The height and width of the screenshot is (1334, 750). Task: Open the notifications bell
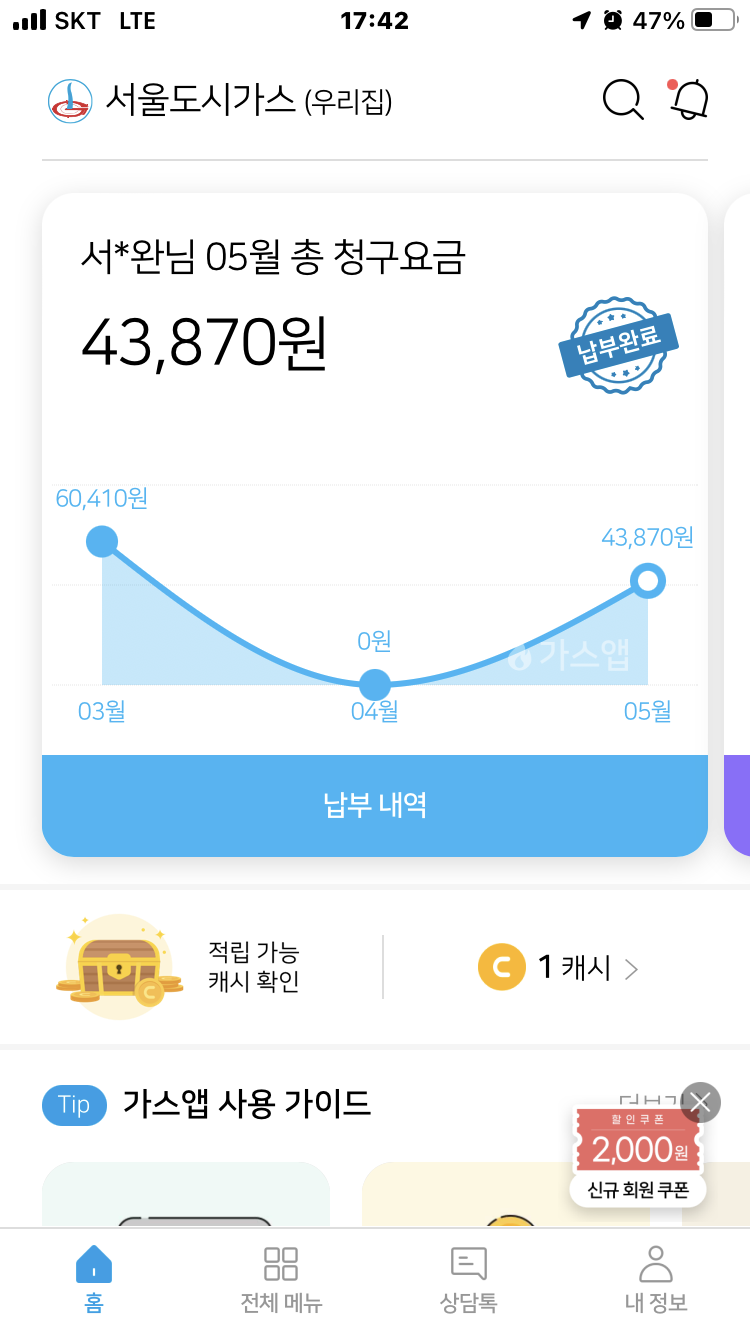pyautogui.click(x=689, y=99)
